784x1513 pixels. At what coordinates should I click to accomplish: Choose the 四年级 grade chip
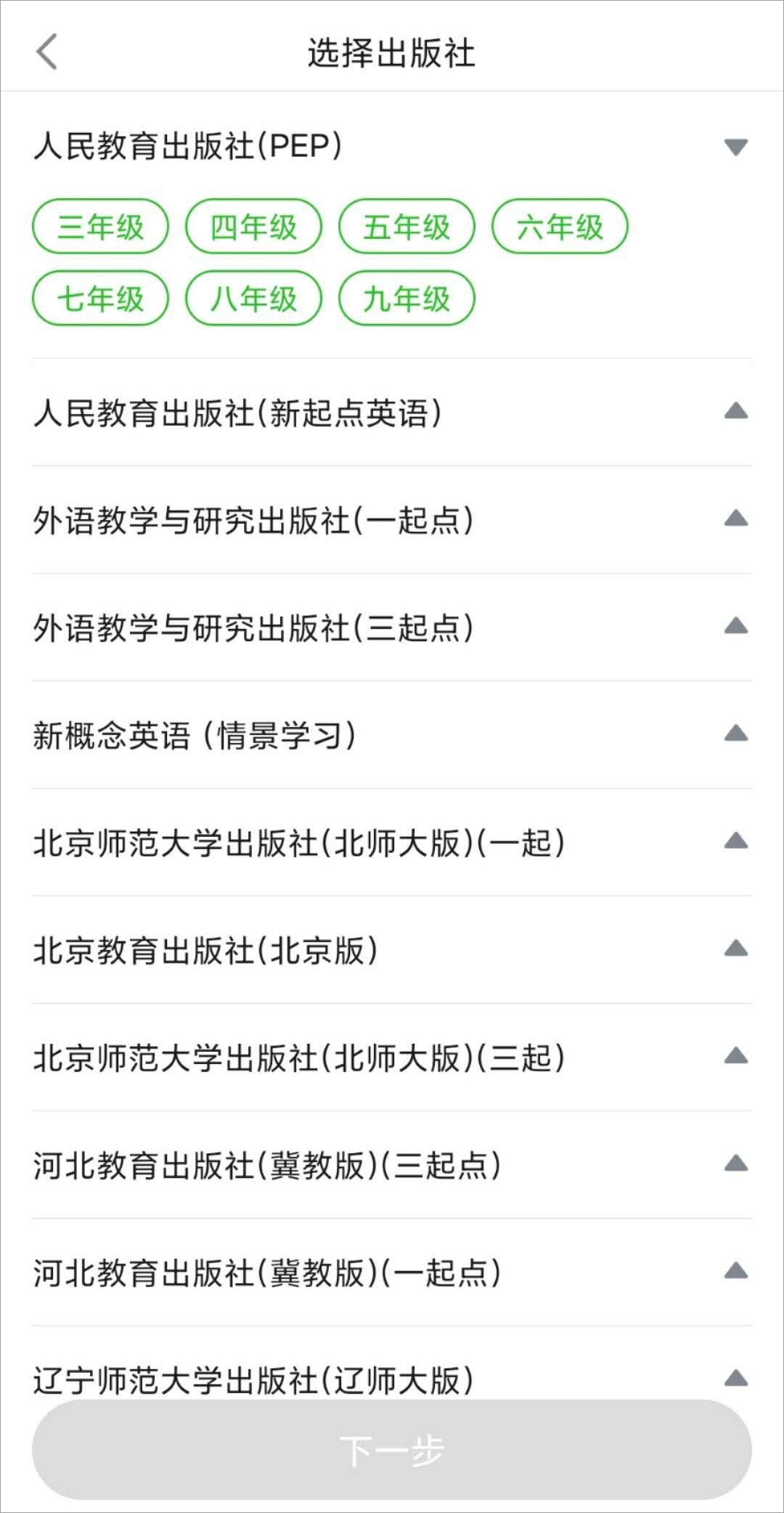pos(253,227)
